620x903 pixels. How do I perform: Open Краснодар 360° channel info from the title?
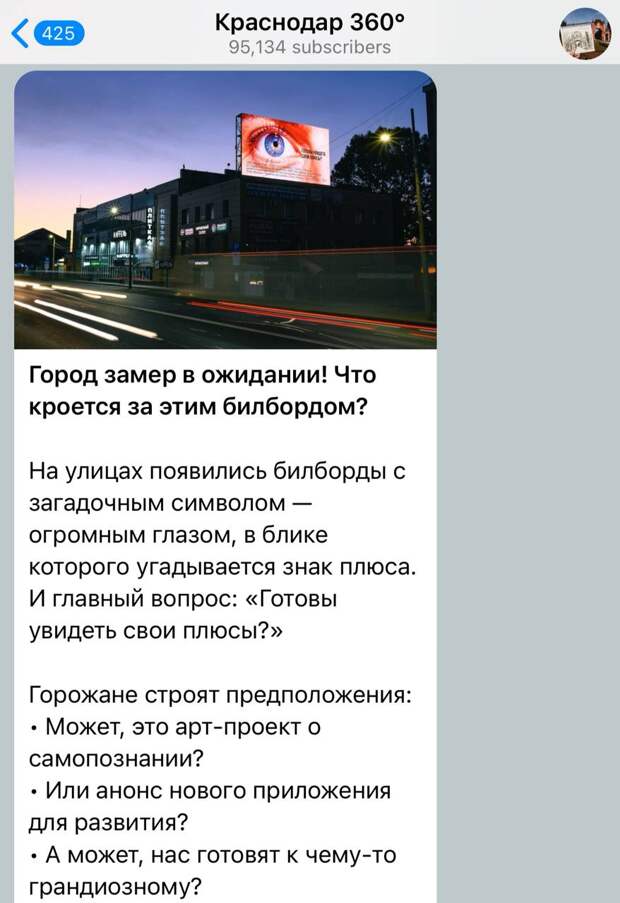pyautogui.click(x=309, y=24)
